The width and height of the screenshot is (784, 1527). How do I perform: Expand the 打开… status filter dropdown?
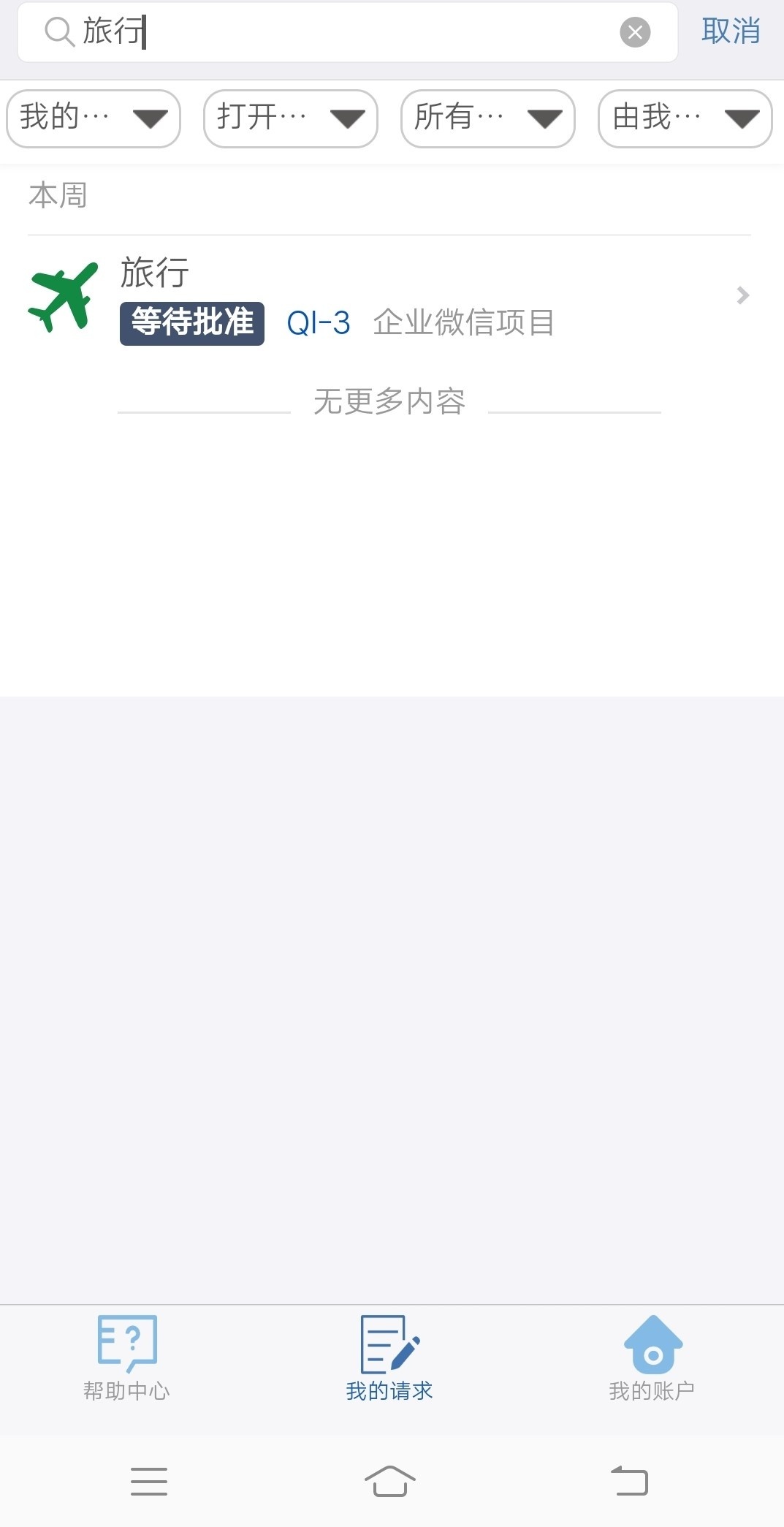(x=291, y=118)
